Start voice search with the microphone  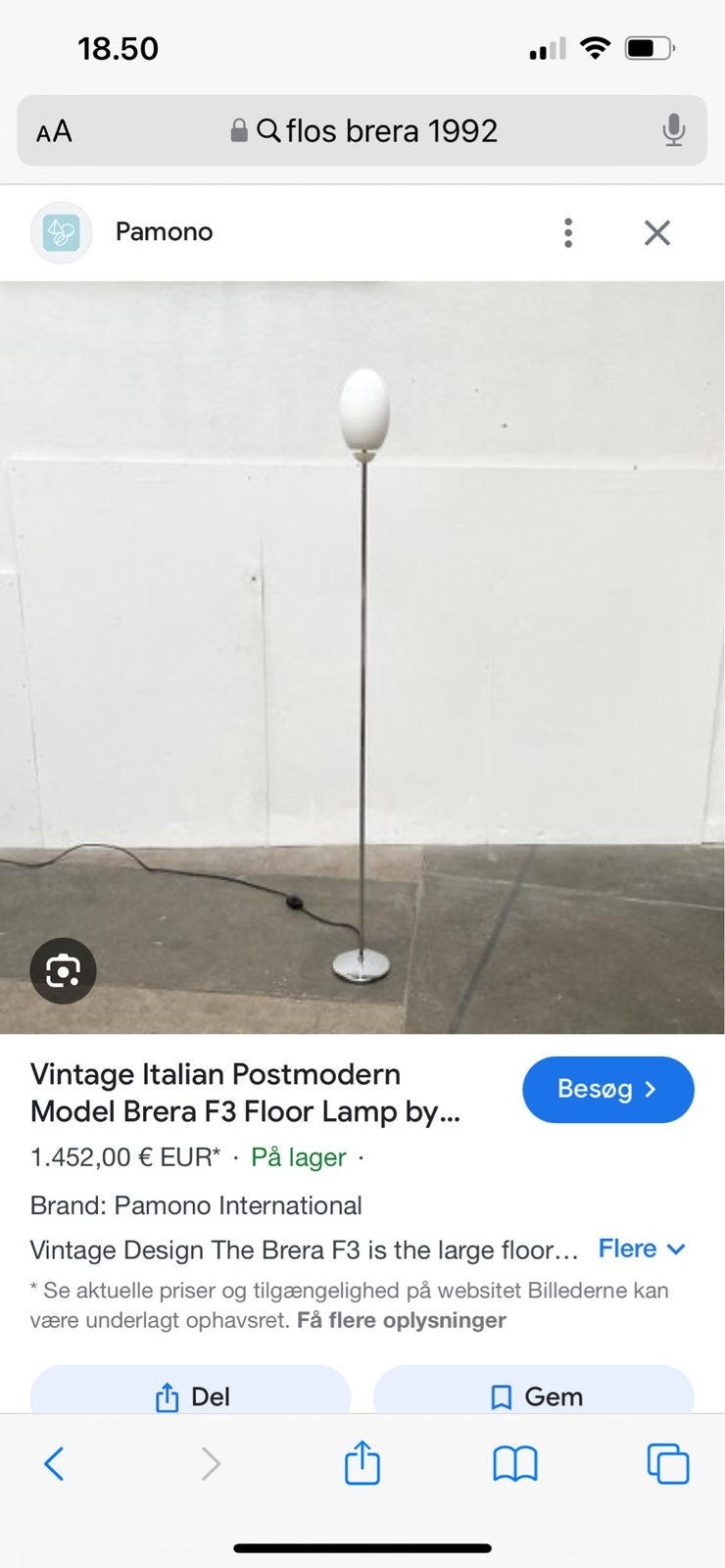coord(672,131)
